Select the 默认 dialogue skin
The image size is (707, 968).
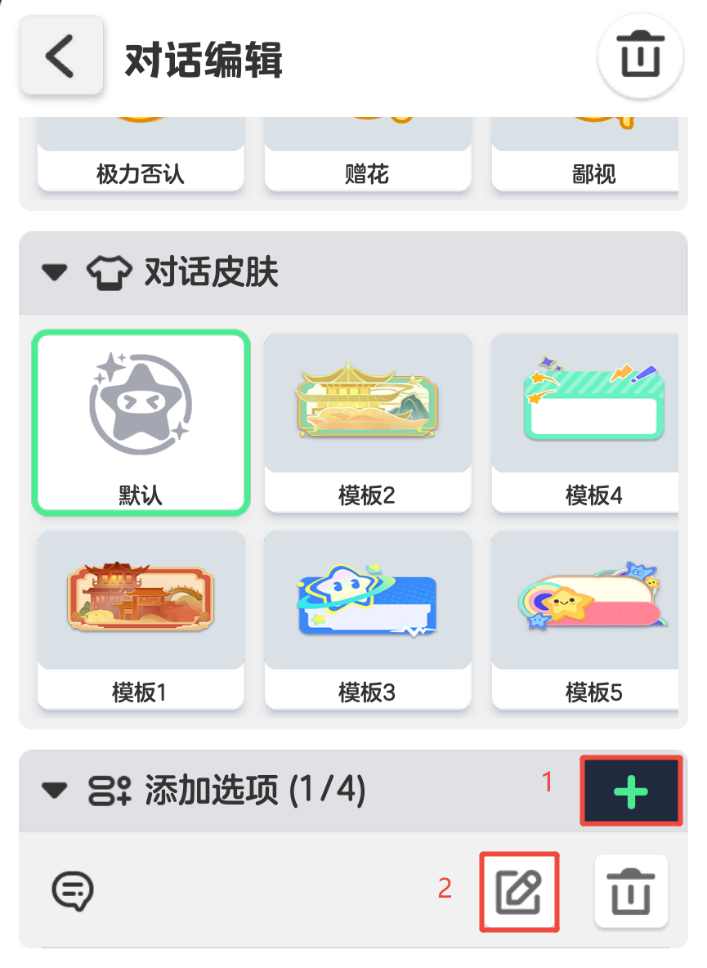[141, 424]
